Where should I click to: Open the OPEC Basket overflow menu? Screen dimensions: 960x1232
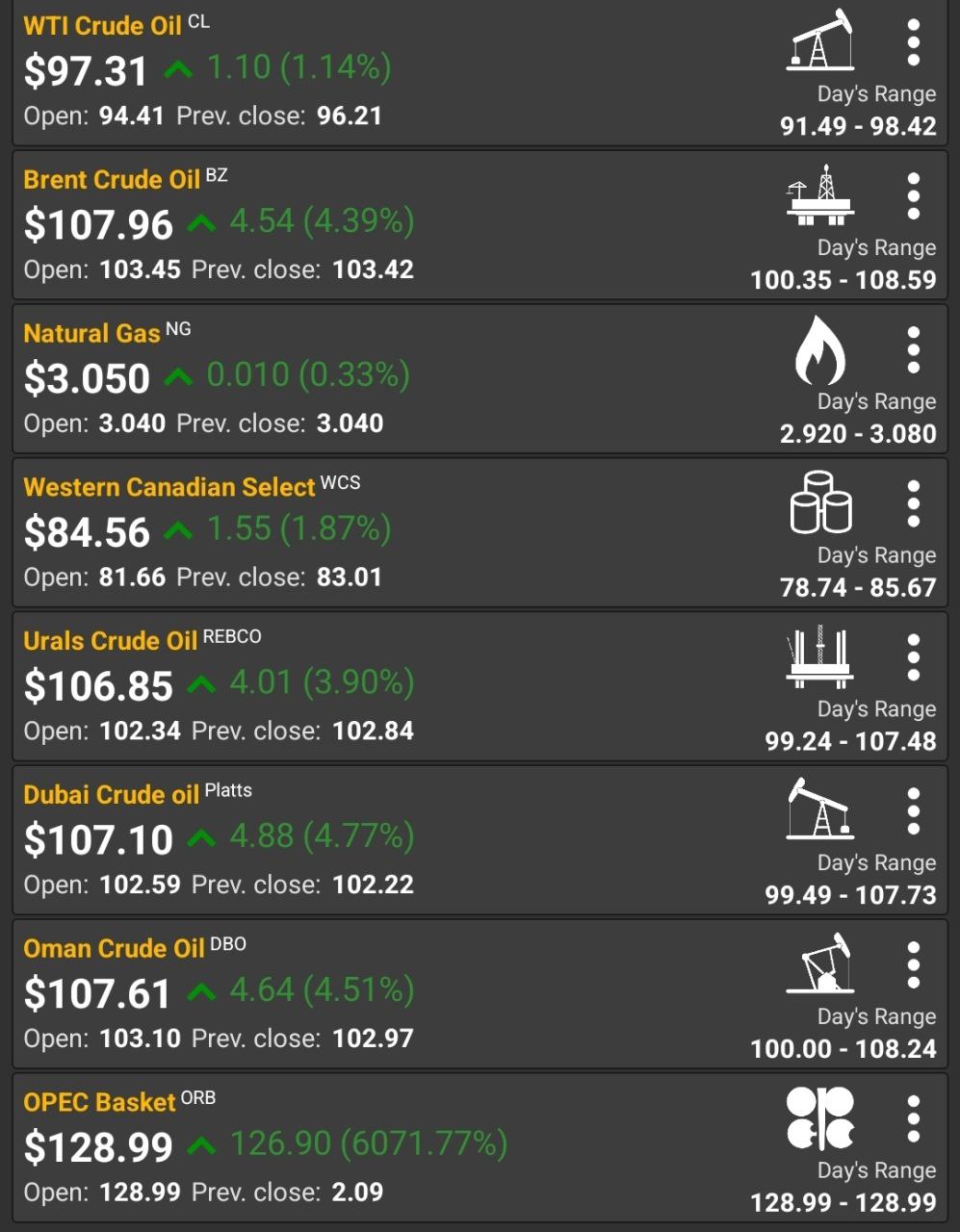(913, 1118)
